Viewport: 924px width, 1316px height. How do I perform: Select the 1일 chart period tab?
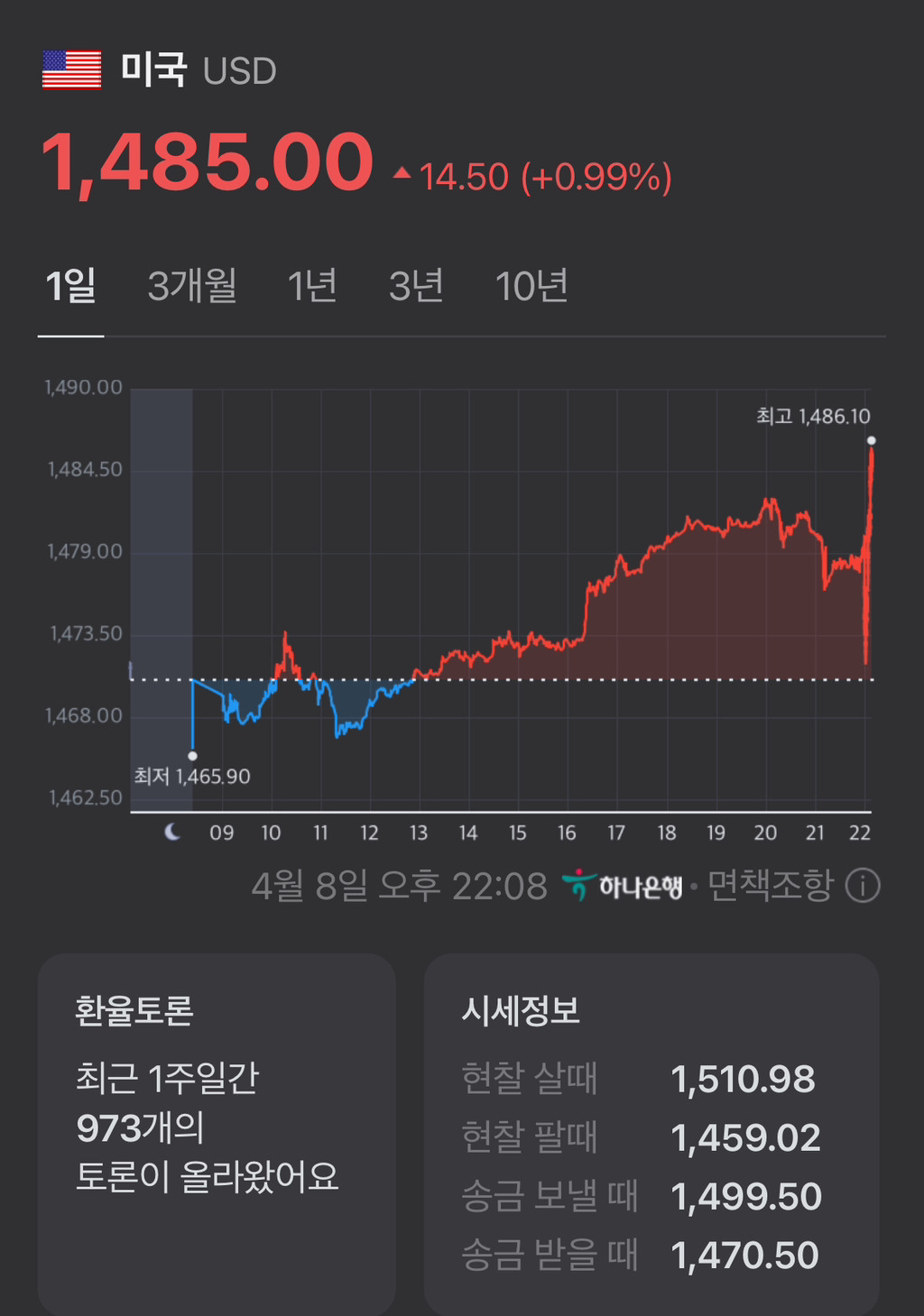70,287
